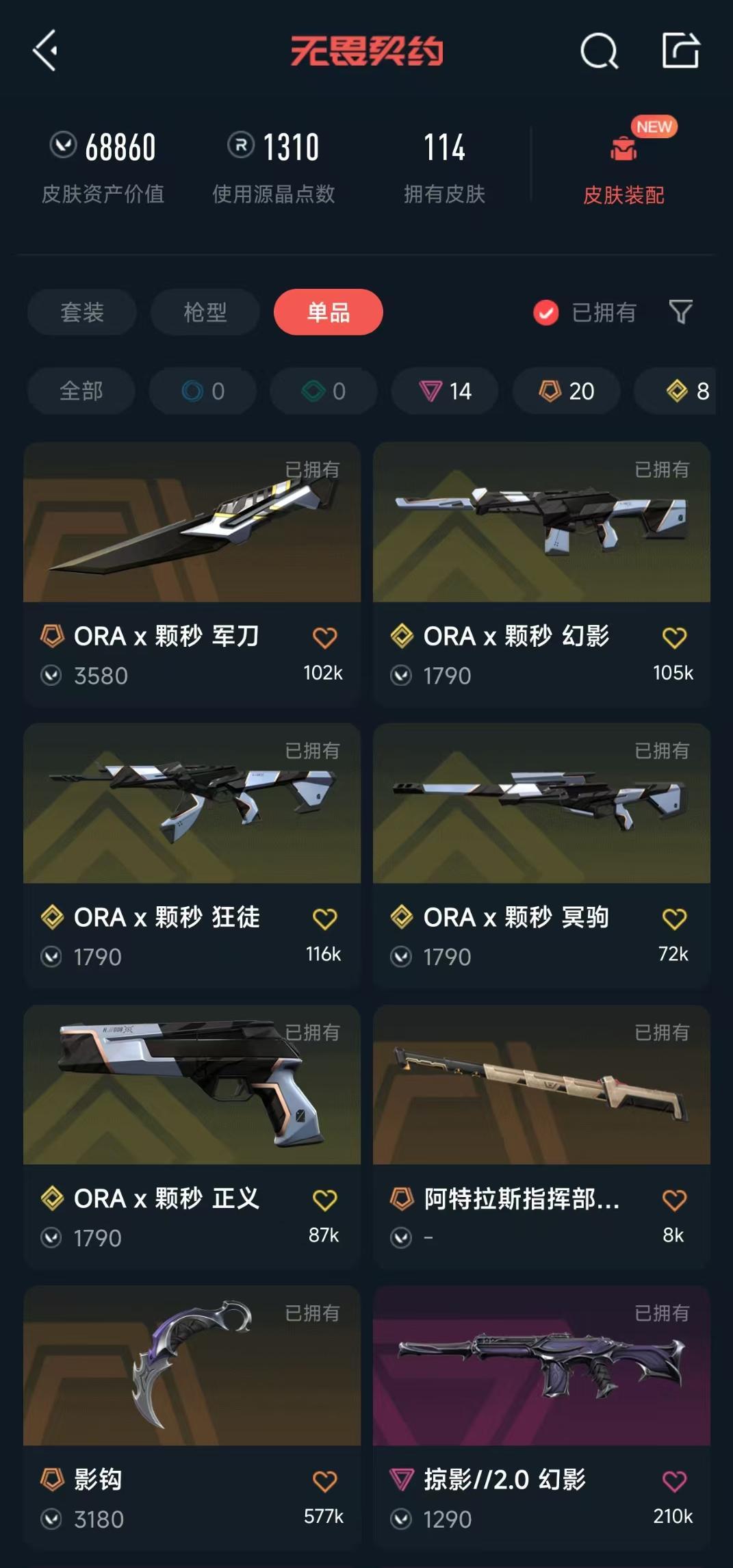
Task: View the 影钩 knife skin card
Action: tap(192, 1367)
